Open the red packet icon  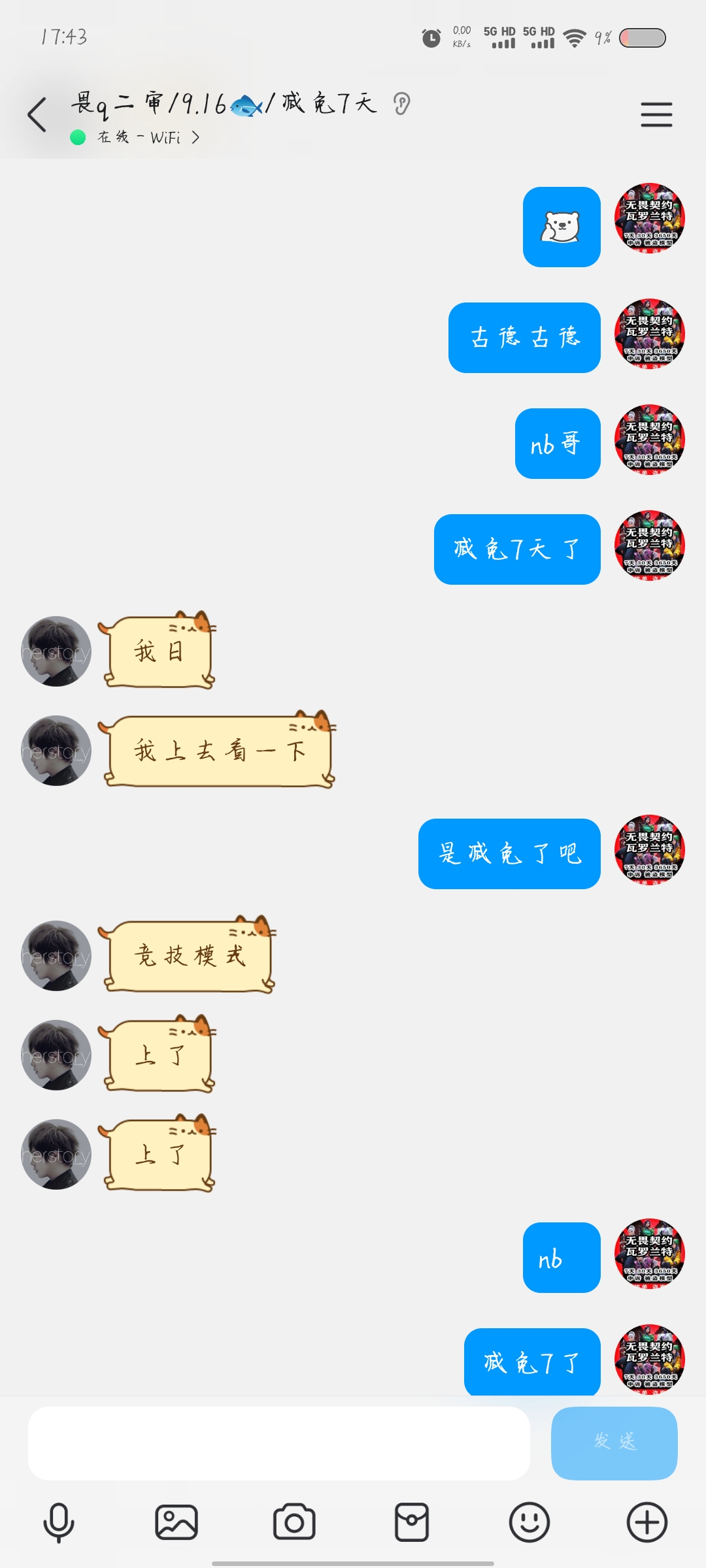tap(412, 1523)
